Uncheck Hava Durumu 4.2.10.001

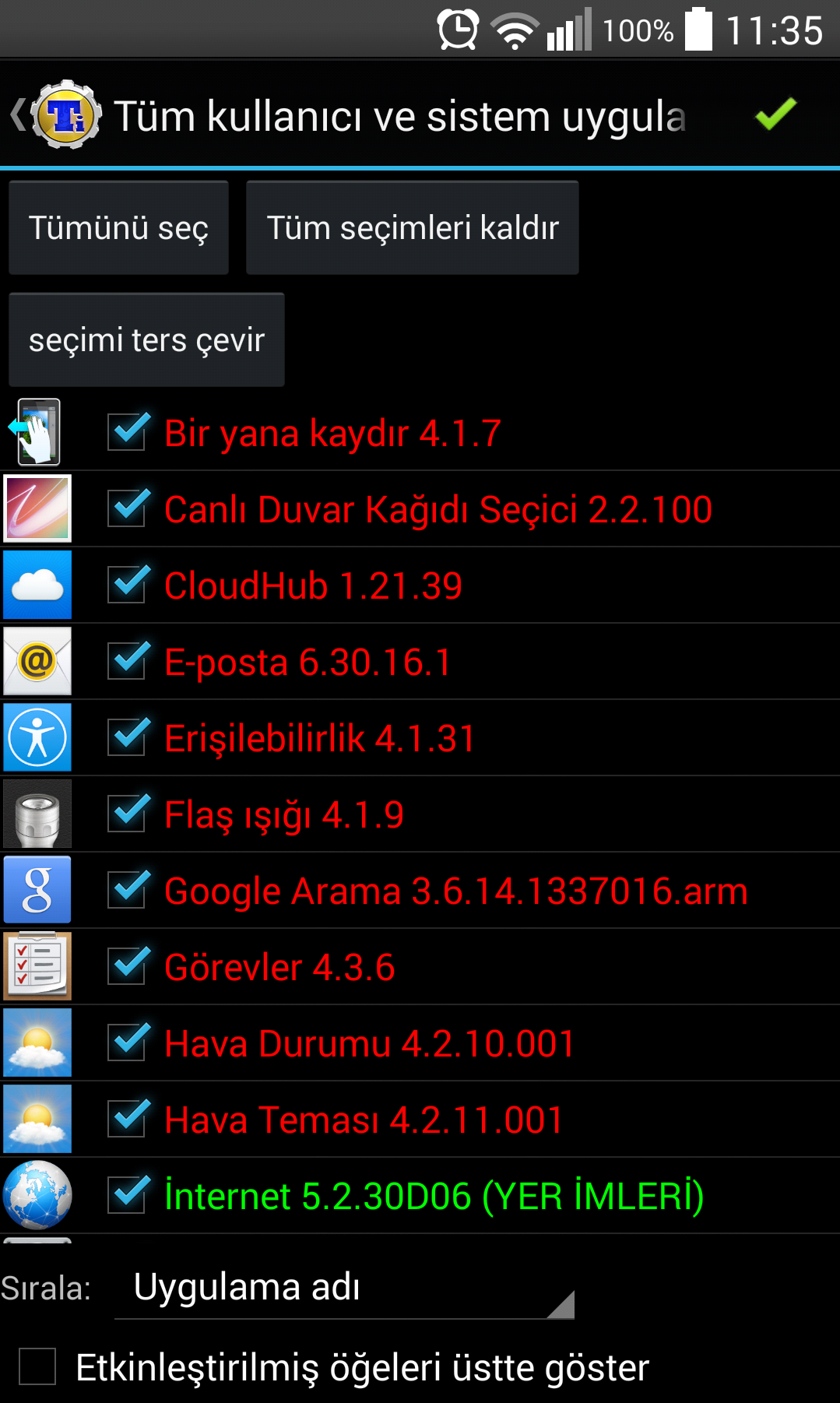point(127,1043)
